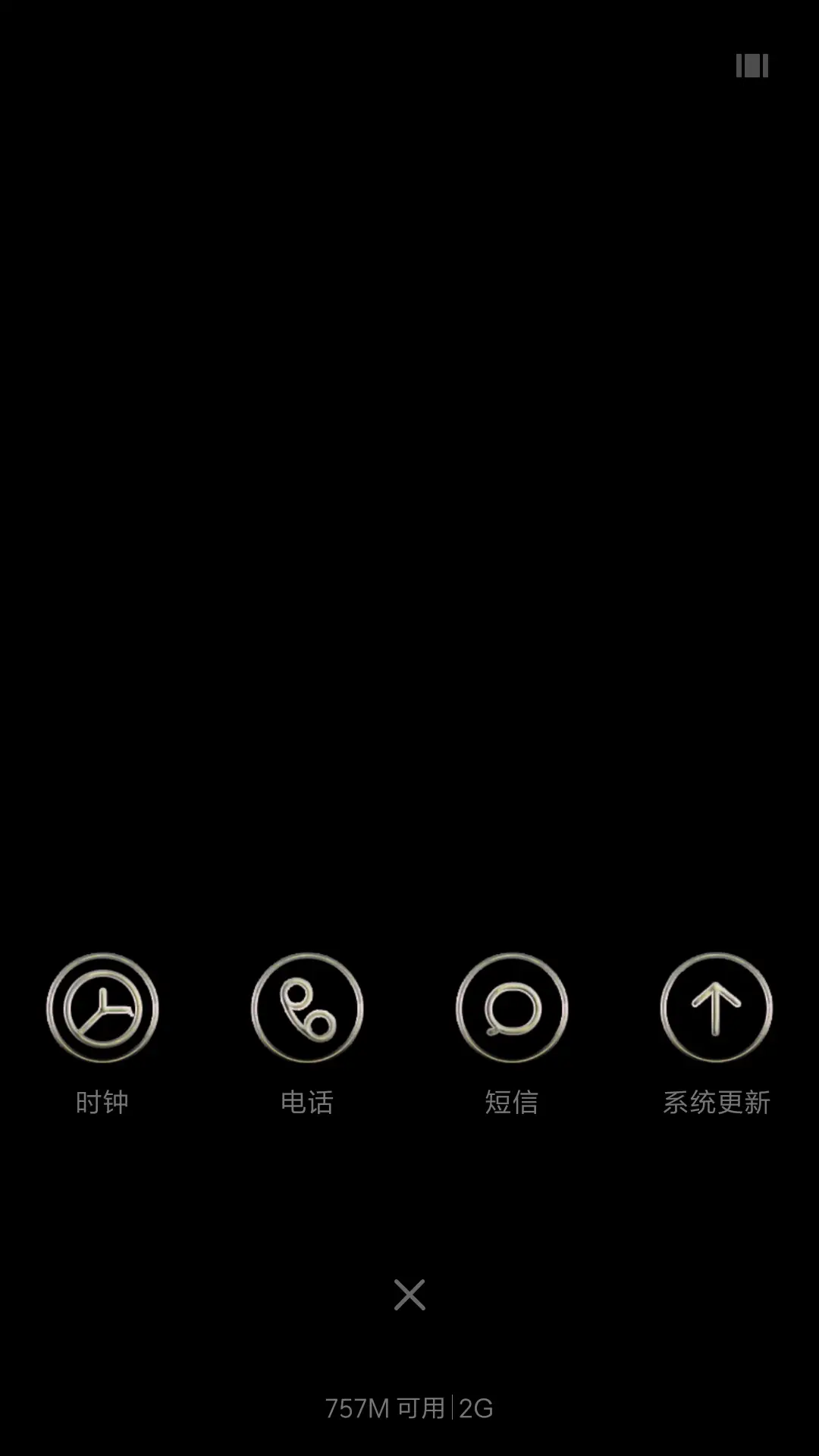Launch the 电话 (Phone) dialer icon
Viewport: 819px width, 1456px height.
point(307,1009)
